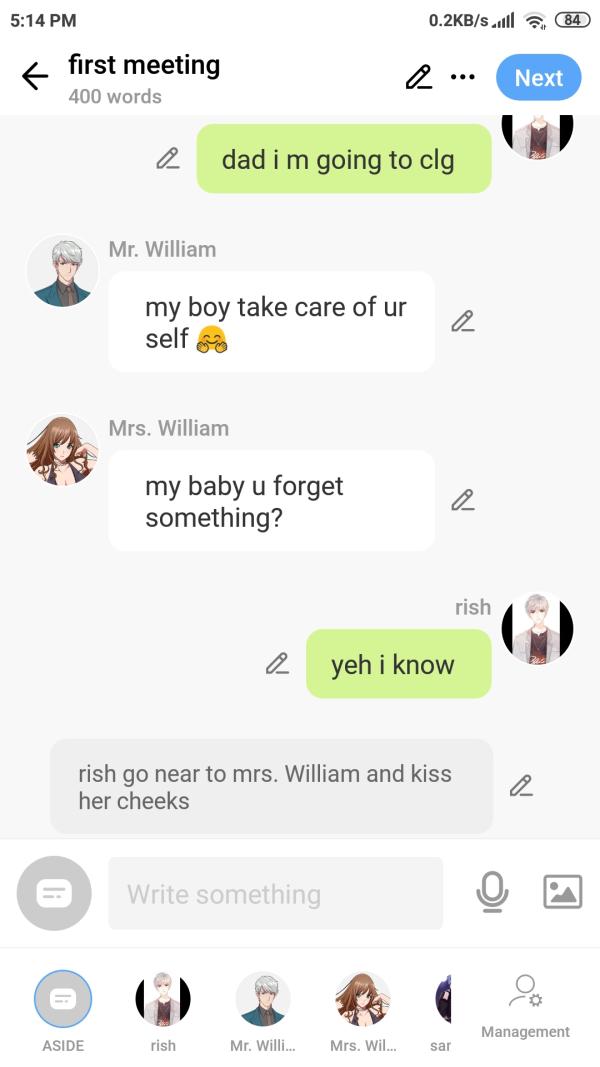
Task: Choose Mr. William as the speaker
Action: (263, 1000)
